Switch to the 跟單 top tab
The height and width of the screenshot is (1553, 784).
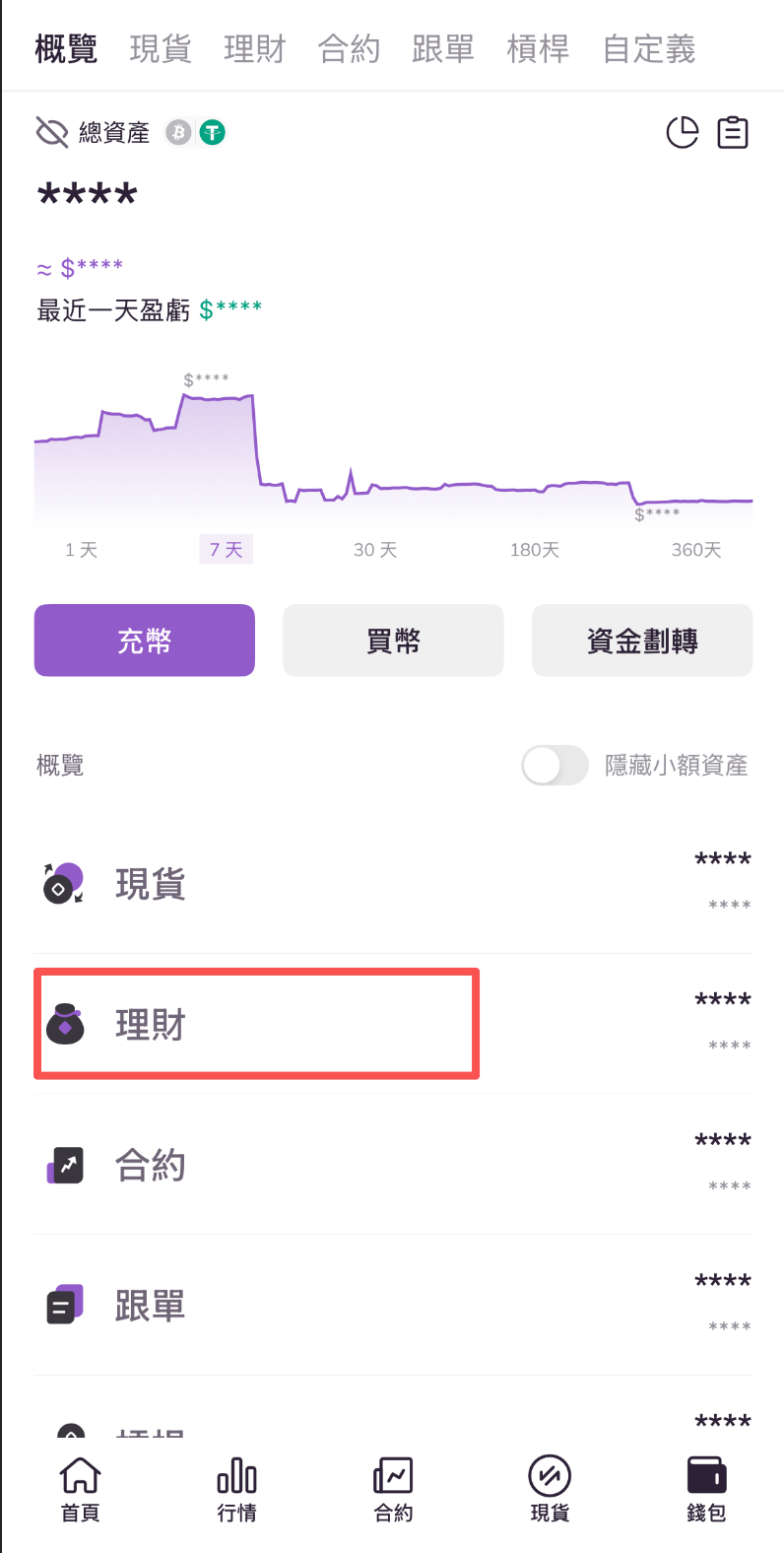tap(443, 48)
